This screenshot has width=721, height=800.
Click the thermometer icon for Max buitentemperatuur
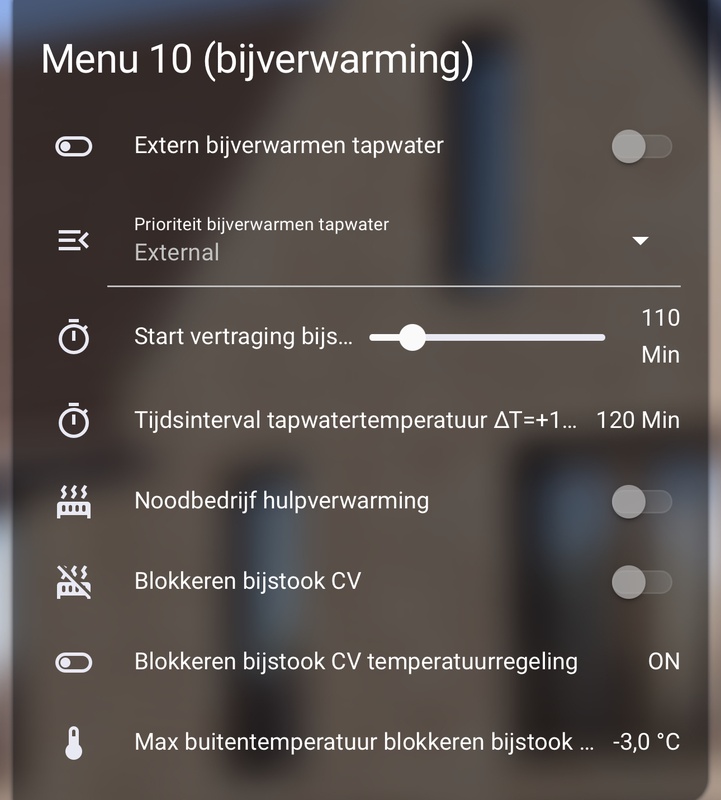(x=71, y=742)
